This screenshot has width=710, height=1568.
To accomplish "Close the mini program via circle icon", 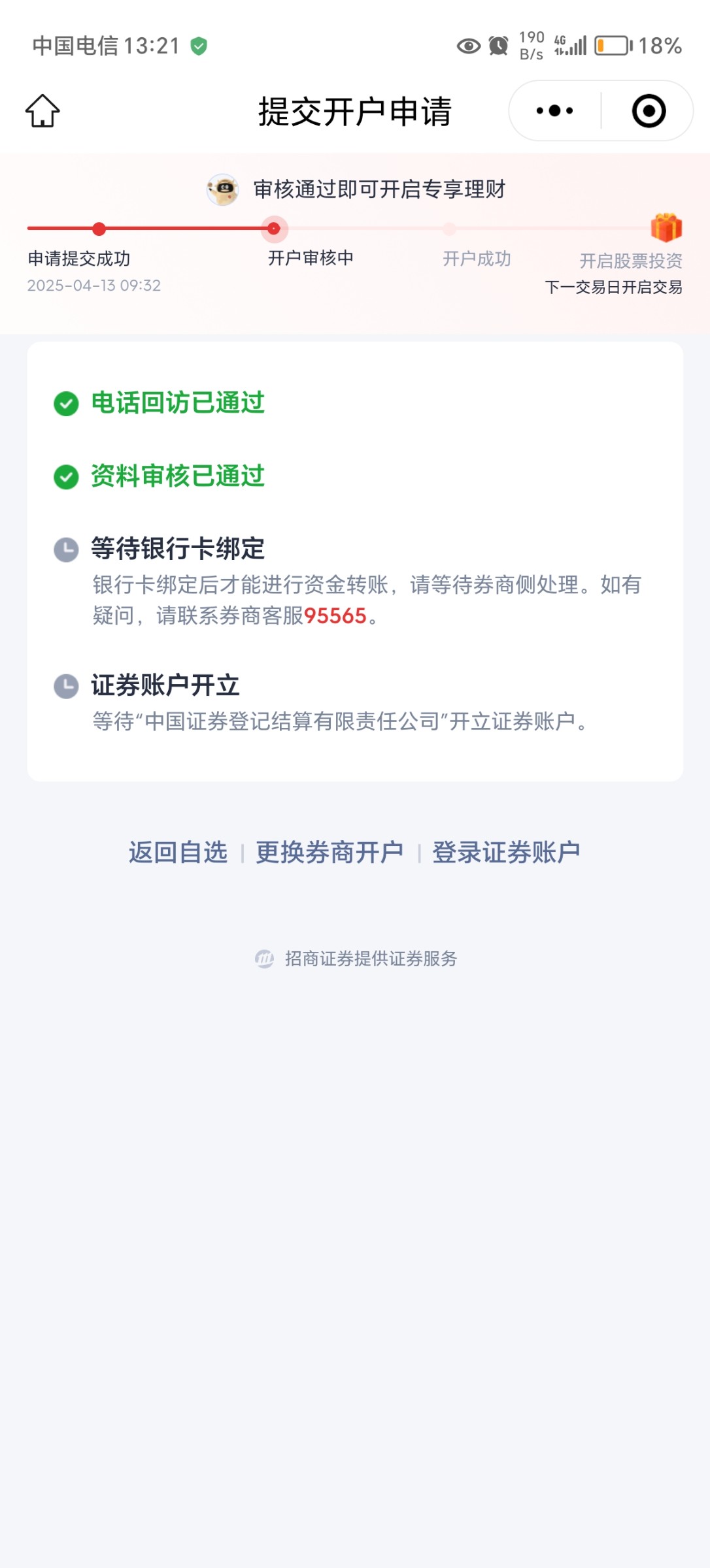I will coord(649,110).
